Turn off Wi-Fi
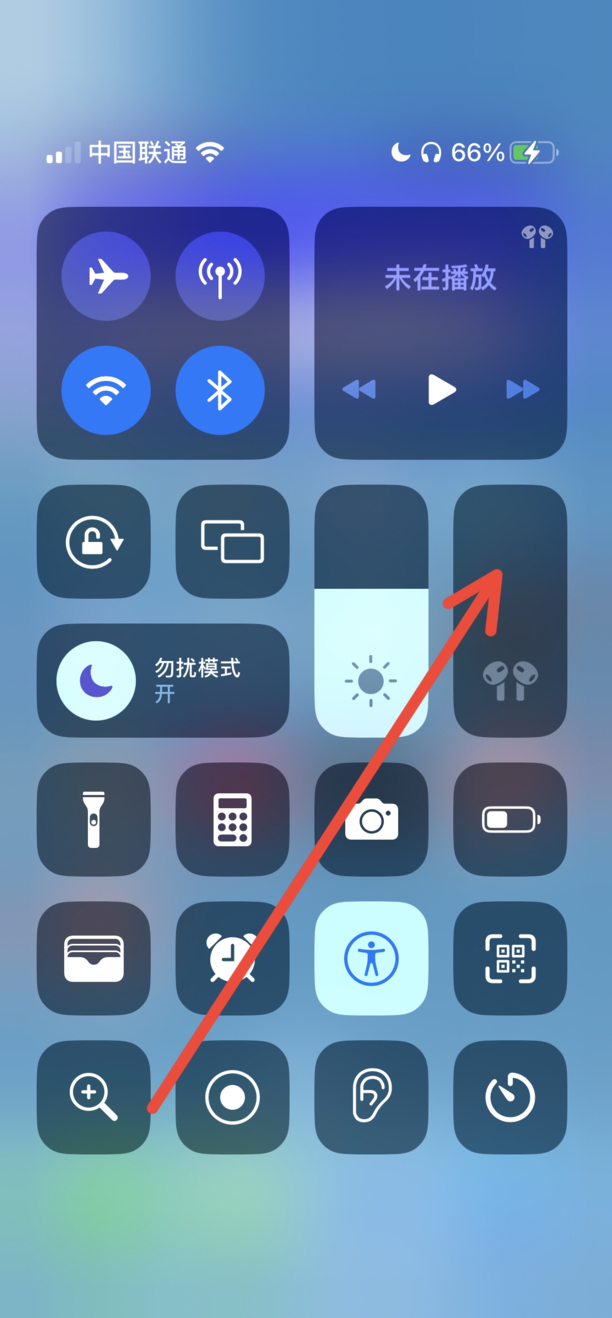 [x=106, y=389]
